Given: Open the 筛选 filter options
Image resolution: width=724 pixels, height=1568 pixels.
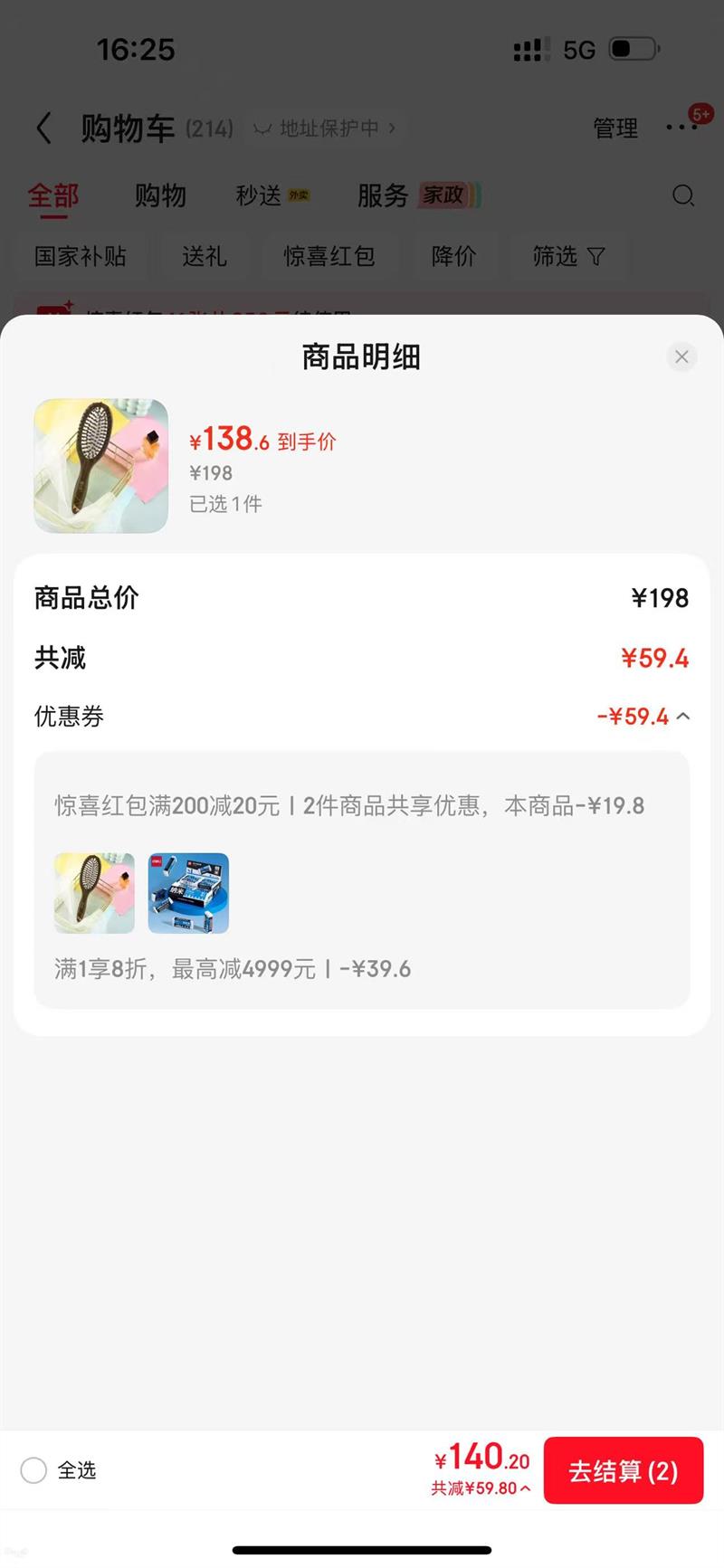Looking at the screenshot, I should tap(568, 257).
